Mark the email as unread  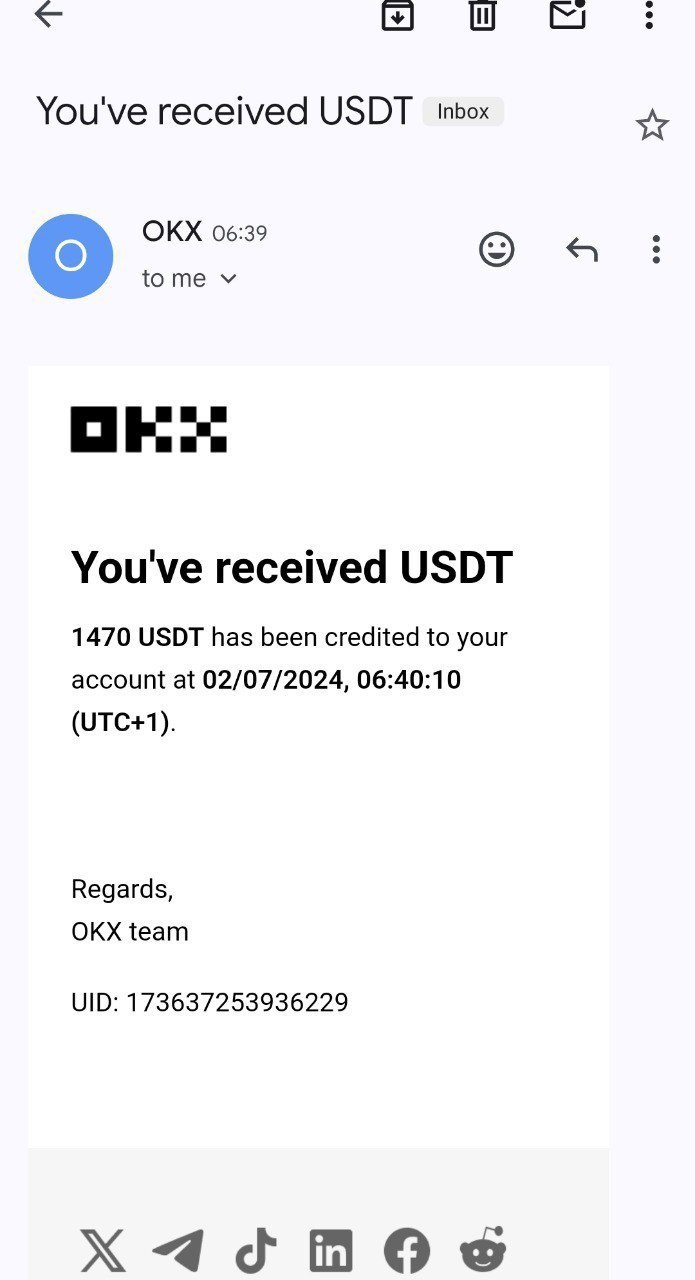[x=567, y=14]
